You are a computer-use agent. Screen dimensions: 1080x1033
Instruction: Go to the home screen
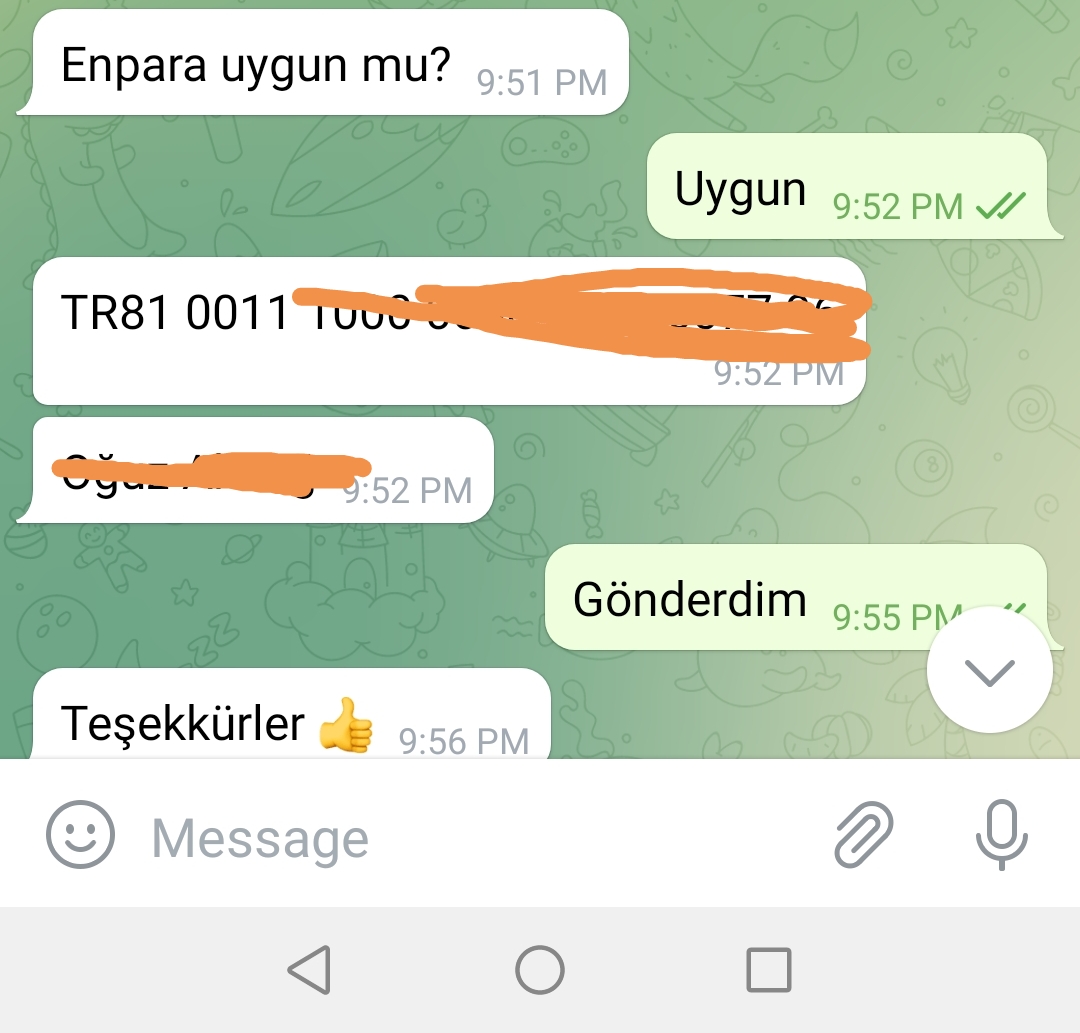tap(540, 969)
